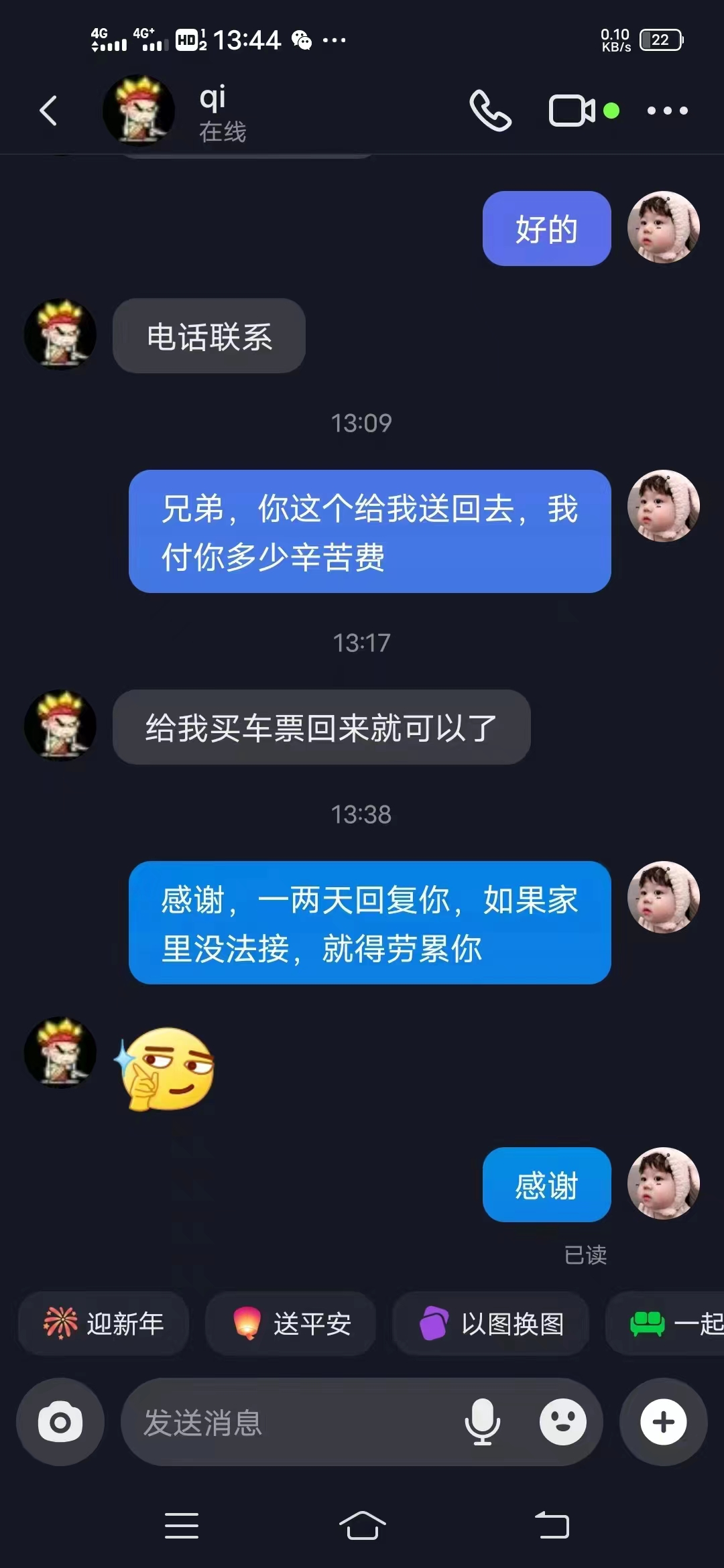724x1568 pixels.
Task: Select the 迎新年 chip
Action: click(x=104, y=1323)
